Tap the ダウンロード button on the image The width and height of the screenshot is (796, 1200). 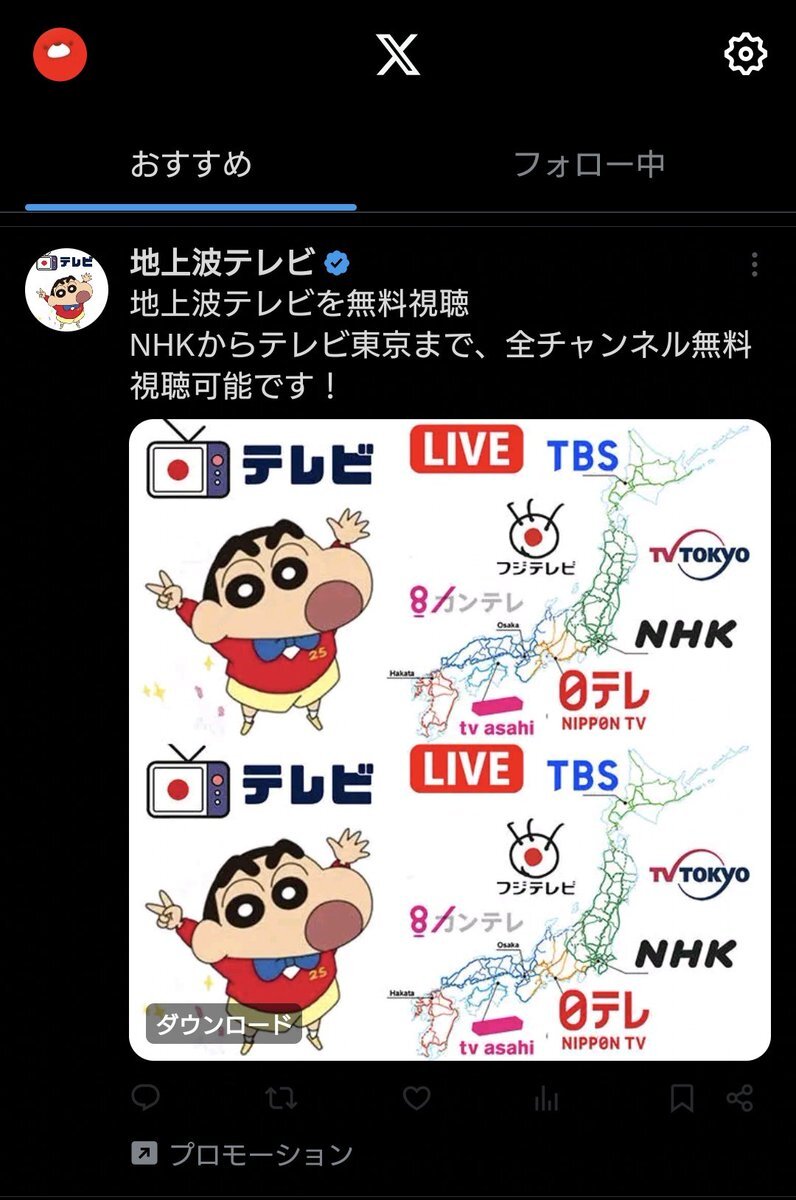[x=224, y=1024]
